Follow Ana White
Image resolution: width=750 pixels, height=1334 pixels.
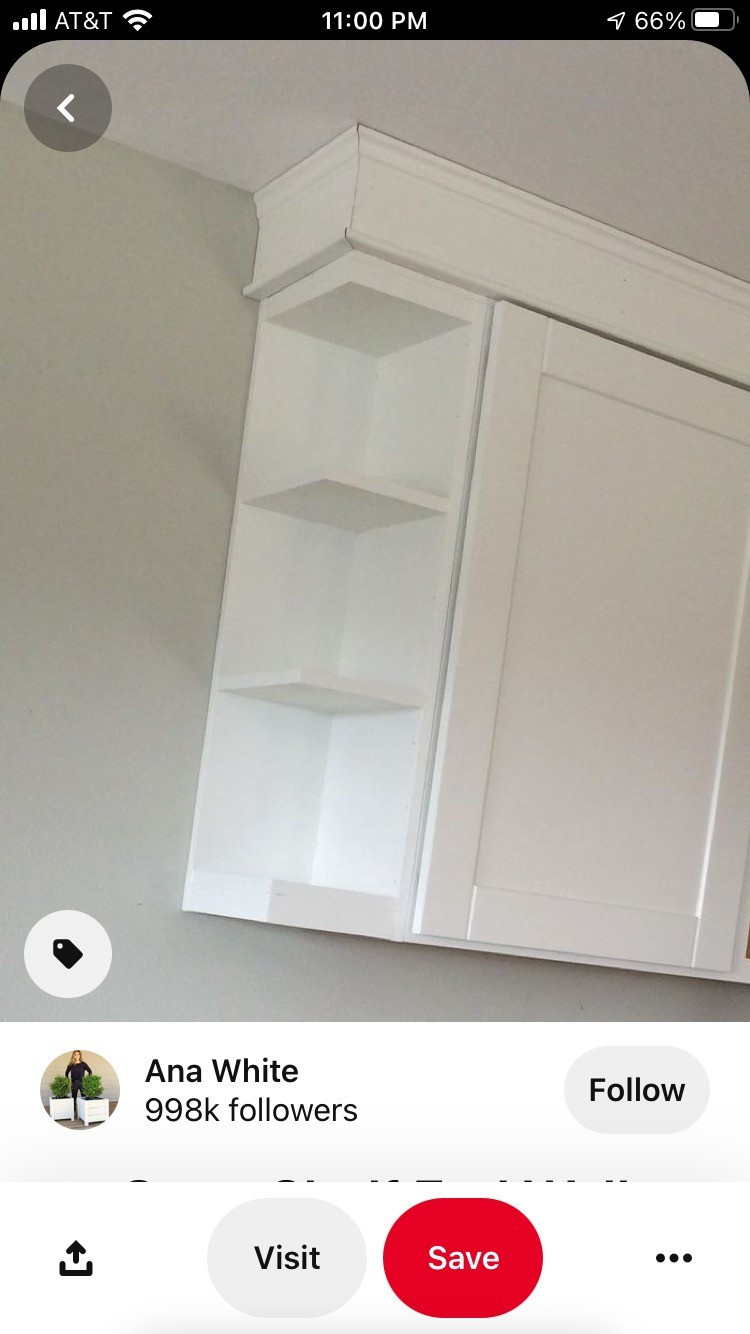[636, 1090]
